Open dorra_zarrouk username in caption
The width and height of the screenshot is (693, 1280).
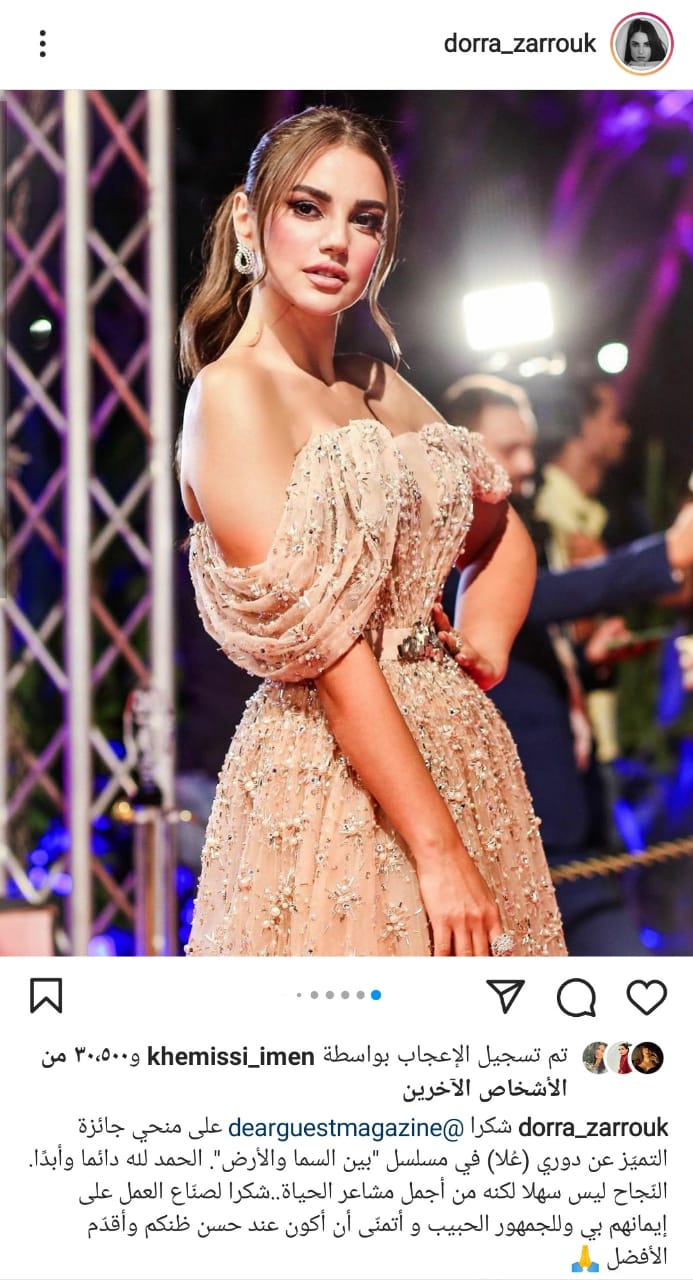point(592,1128)
